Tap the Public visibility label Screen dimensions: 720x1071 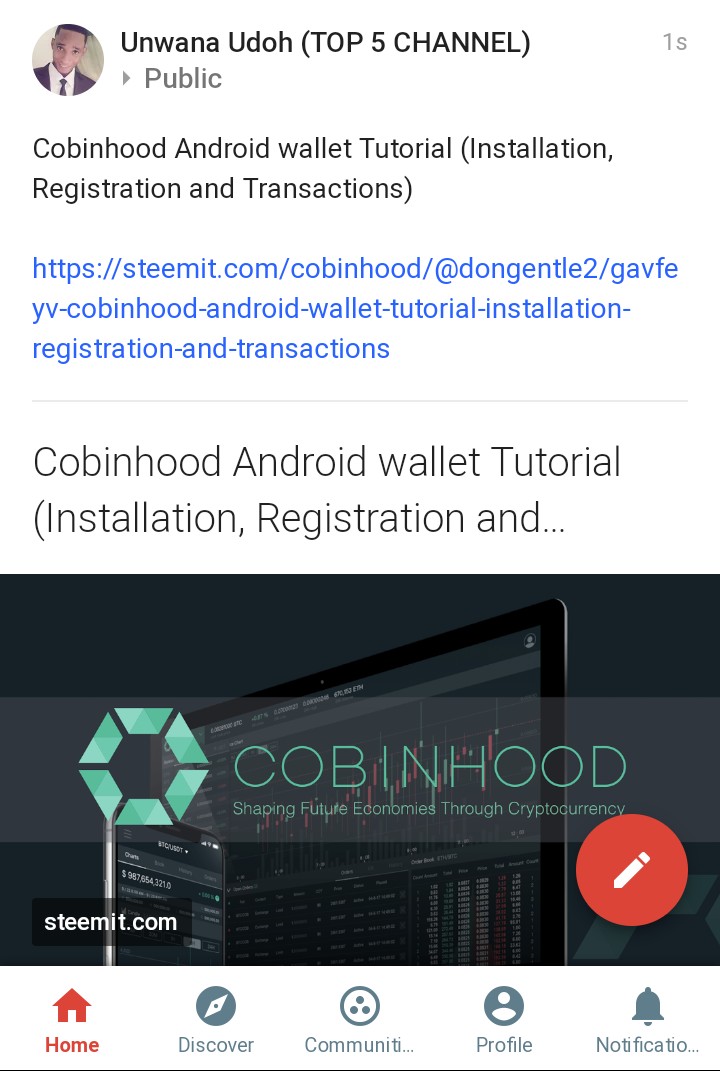coord(182,79)
